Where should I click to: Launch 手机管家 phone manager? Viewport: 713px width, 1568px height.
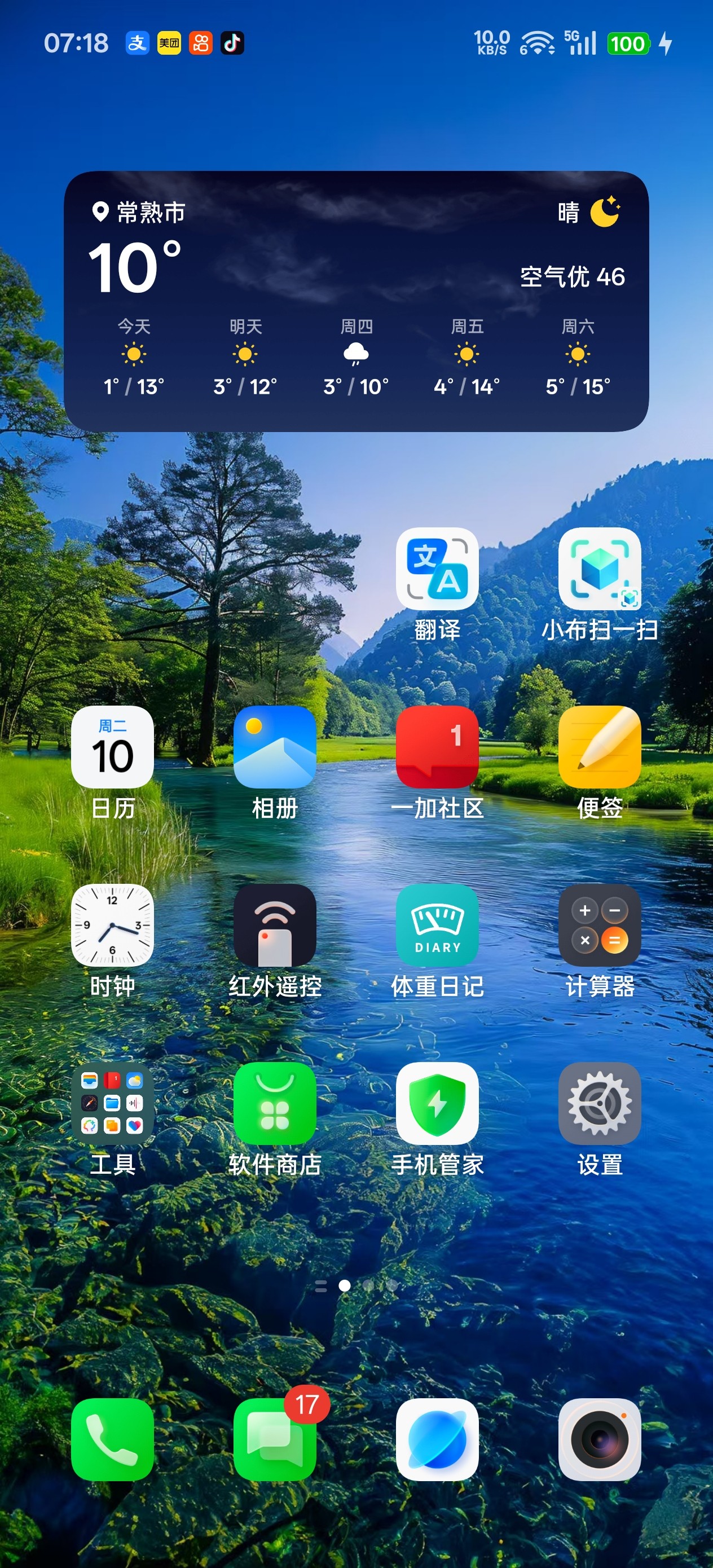pyautogui.click(x=437, y=1104)
